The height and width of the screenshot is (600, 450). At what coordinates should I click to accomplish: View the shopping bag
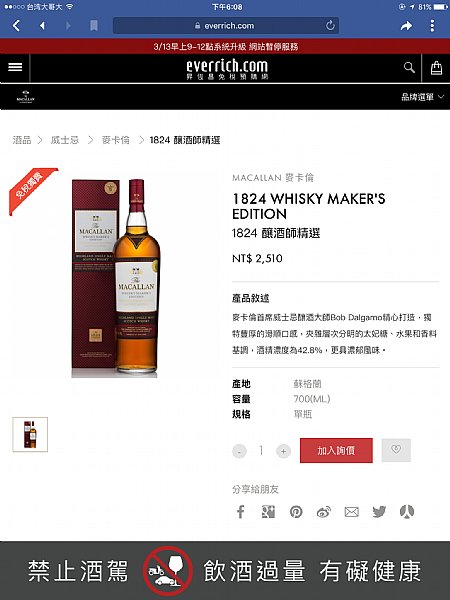[436, 68]
